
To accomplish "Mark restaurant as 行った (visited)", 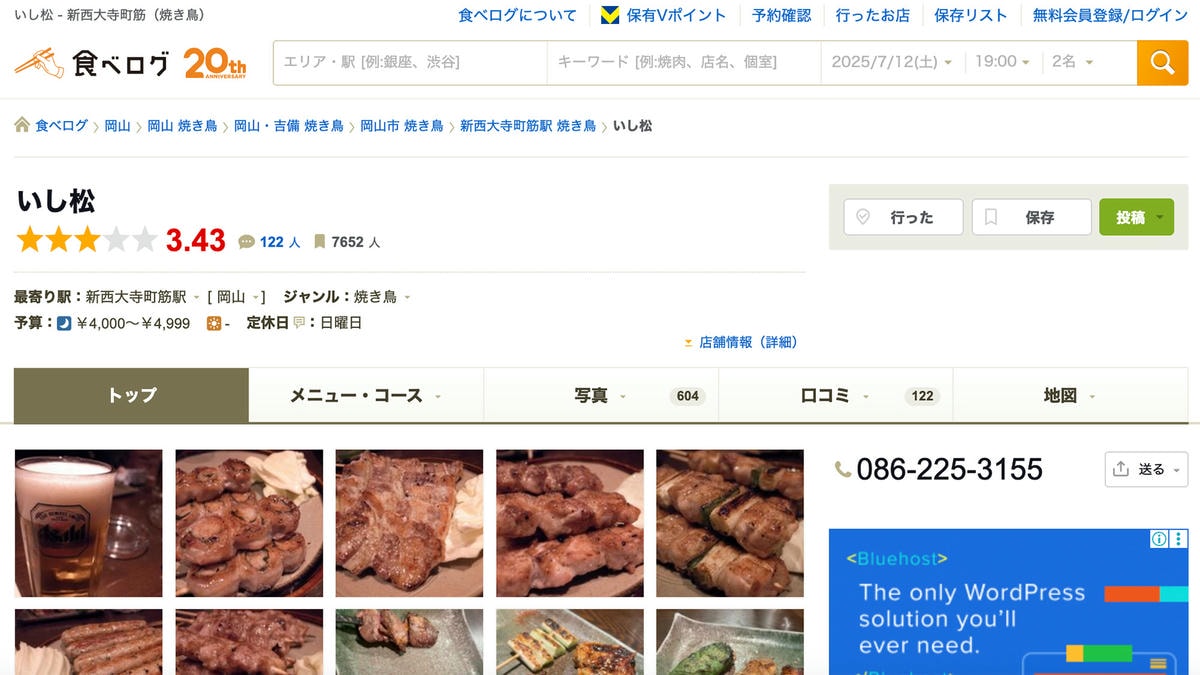I will point(903,217).
